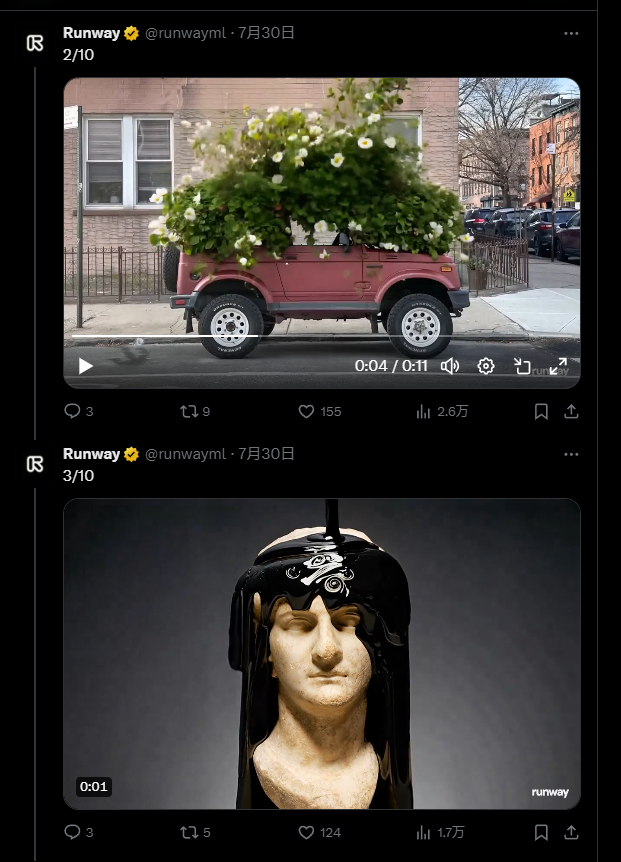Enter picture-in-picture for the 2/10 video

pyautogui.click(x=522, y=366)
